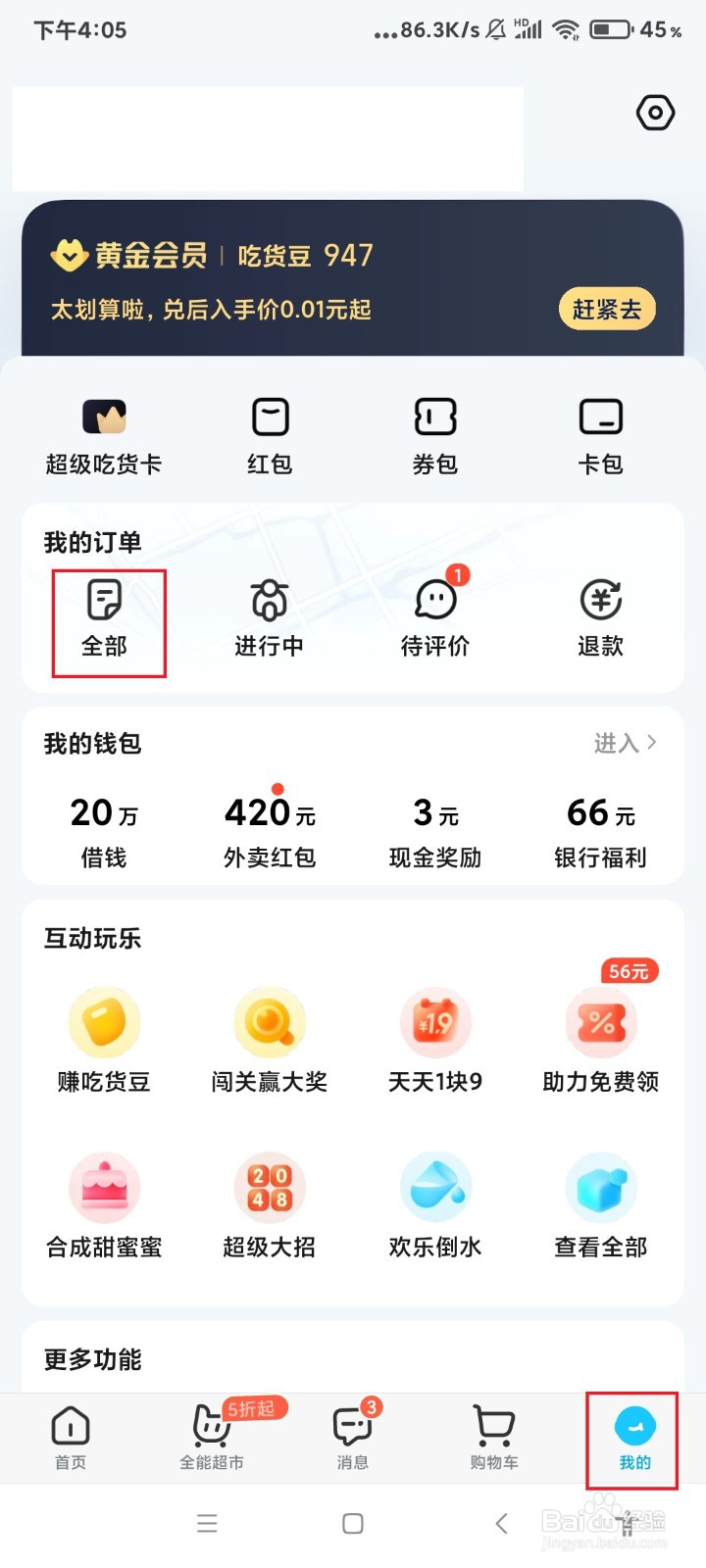Open 闯关赢大奖 challenge game icon
This screenshot has width=706, height=1568.
click(270, 1039)
